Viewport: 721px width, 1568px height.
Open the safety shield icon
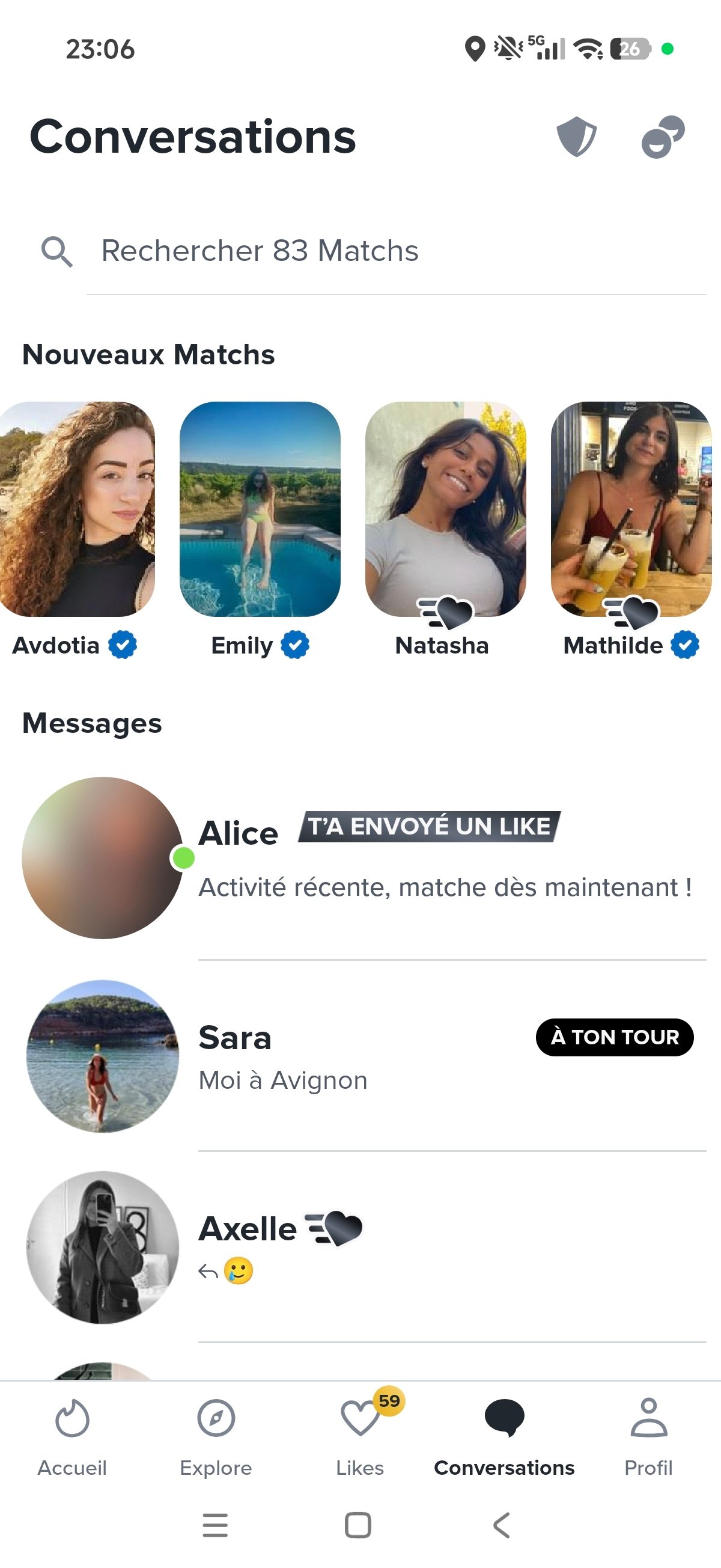576,136
